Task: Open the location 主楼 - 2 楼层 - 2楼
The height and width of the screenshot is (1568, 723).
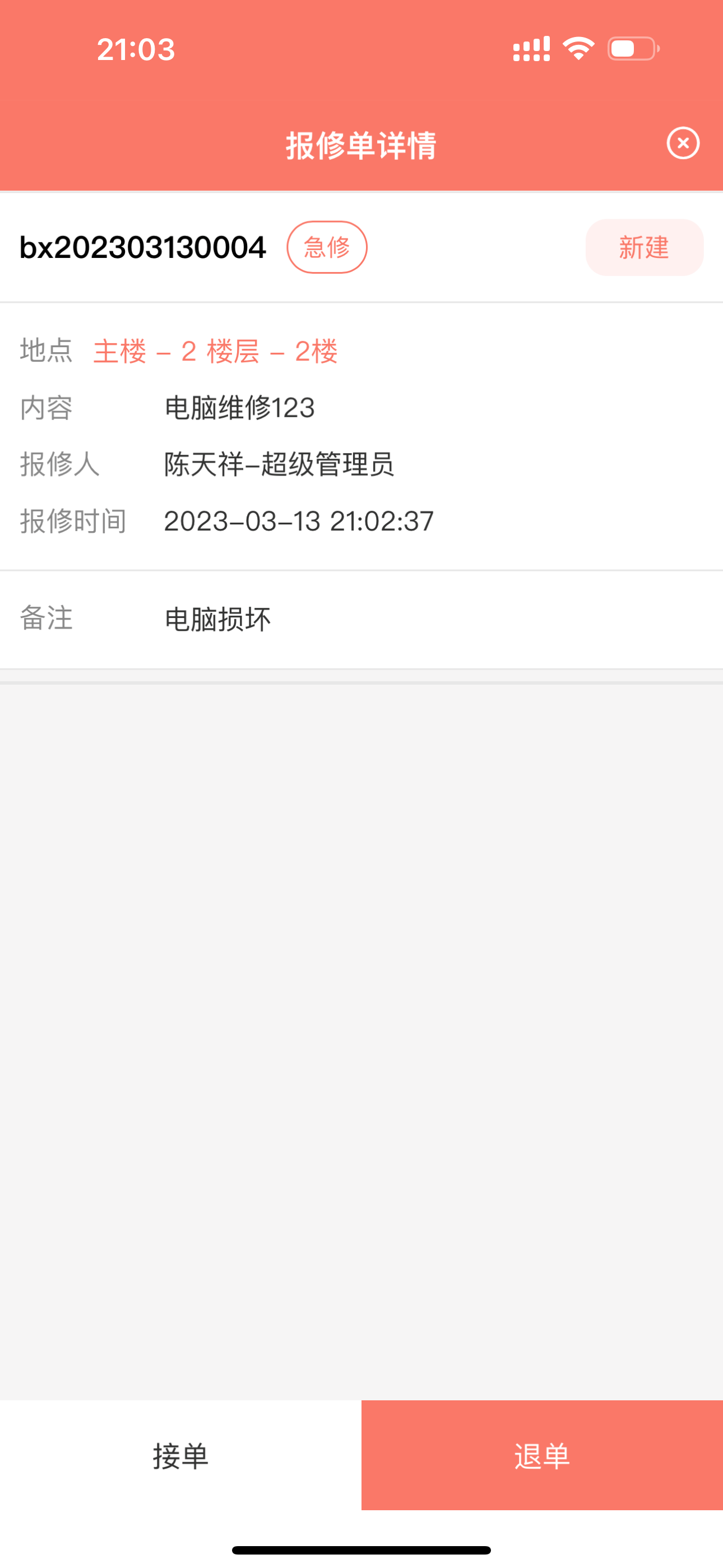Action: tap(215, 352)
